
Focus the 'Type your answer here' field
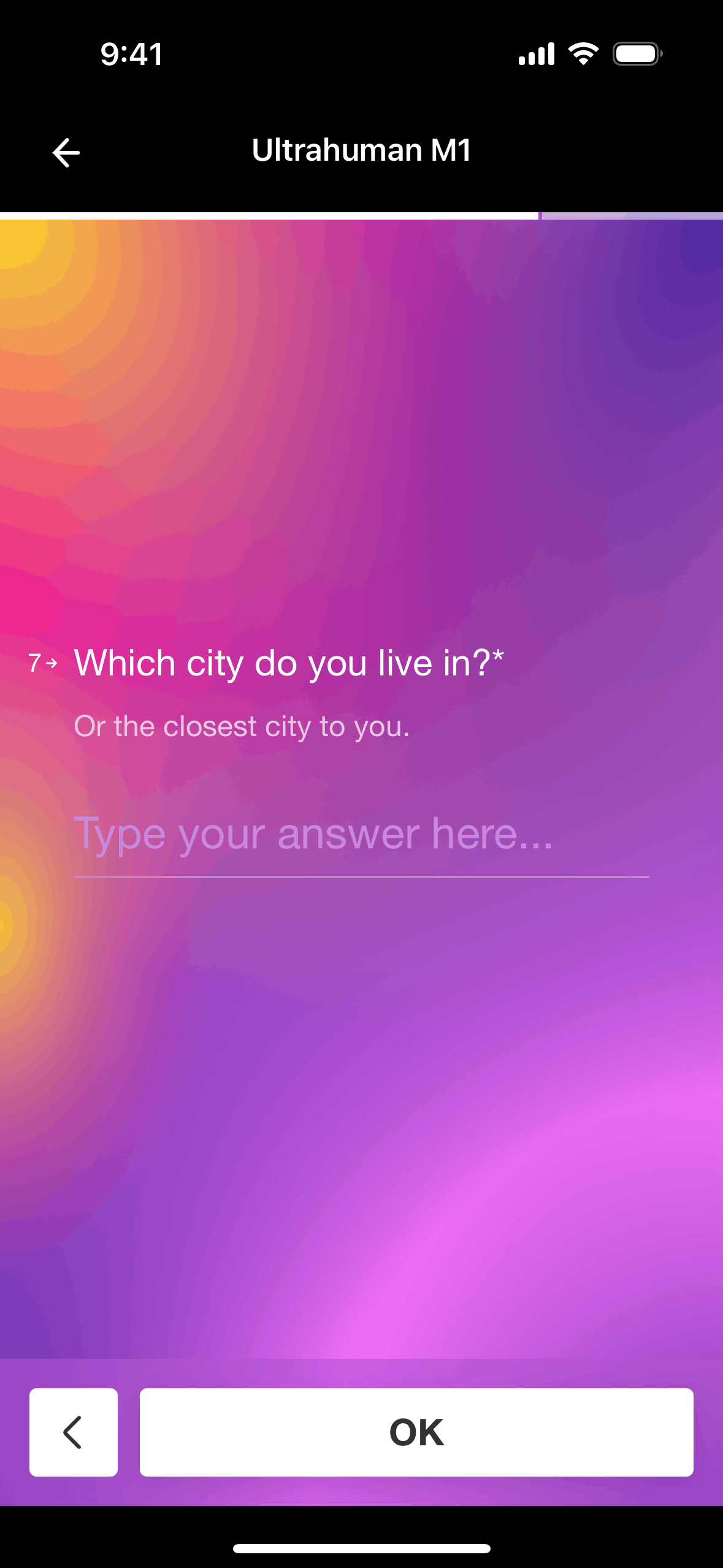point(361,835)
